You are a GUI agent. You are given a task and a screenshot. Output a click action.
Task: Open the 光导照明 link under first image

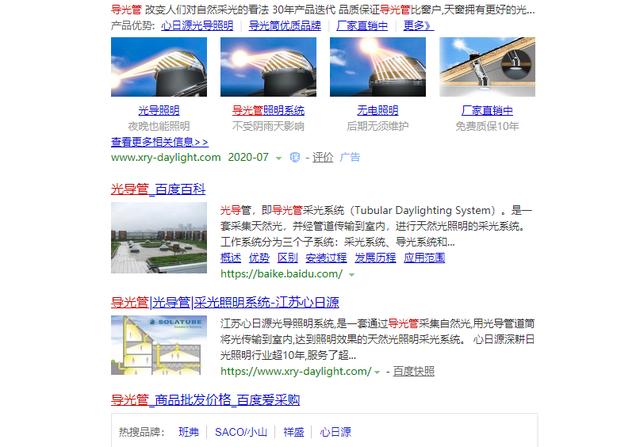159,111
